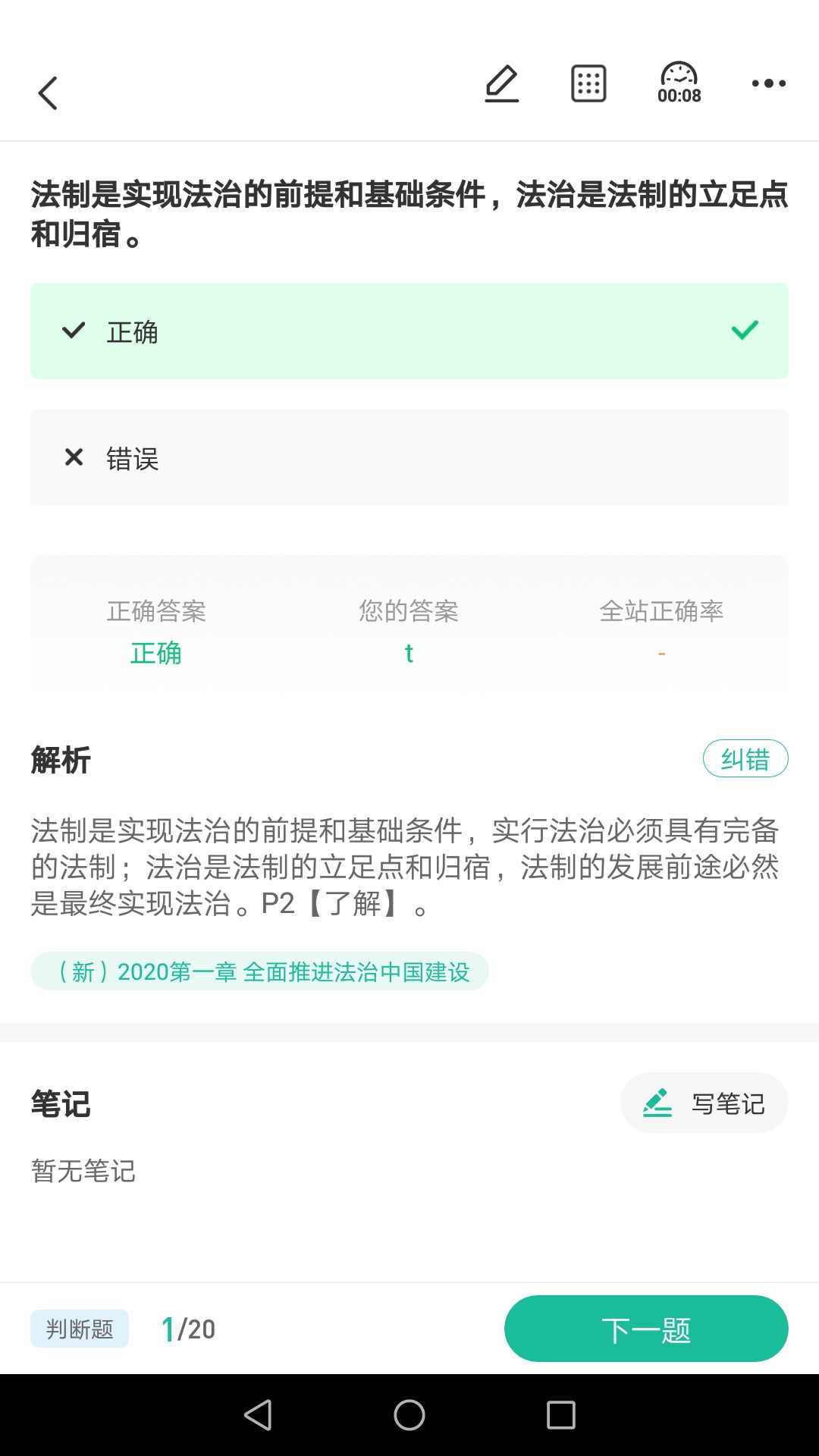Click the 解析 section heading
The width and height of the screenshot is (819, 1456).
click(x=60, y=759)
